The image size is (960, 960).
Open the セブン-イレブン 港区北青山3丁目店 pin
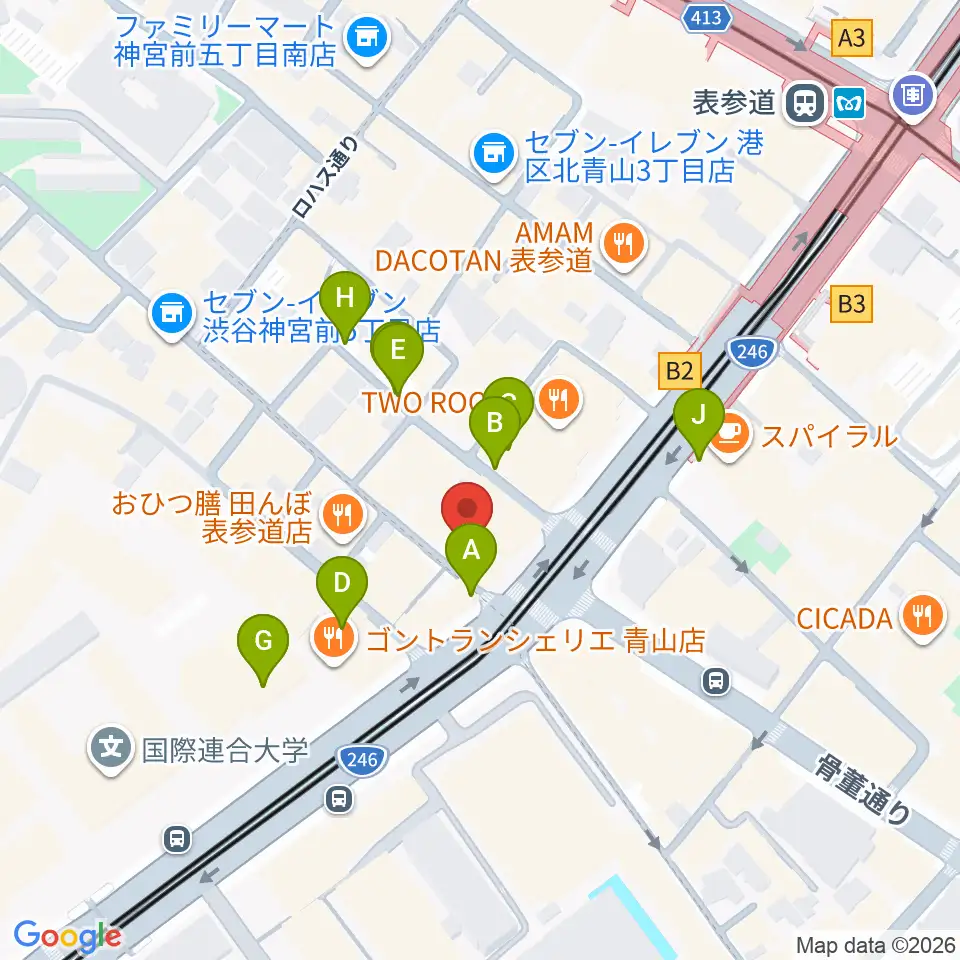pyautogui.click(x=493, y=154)
